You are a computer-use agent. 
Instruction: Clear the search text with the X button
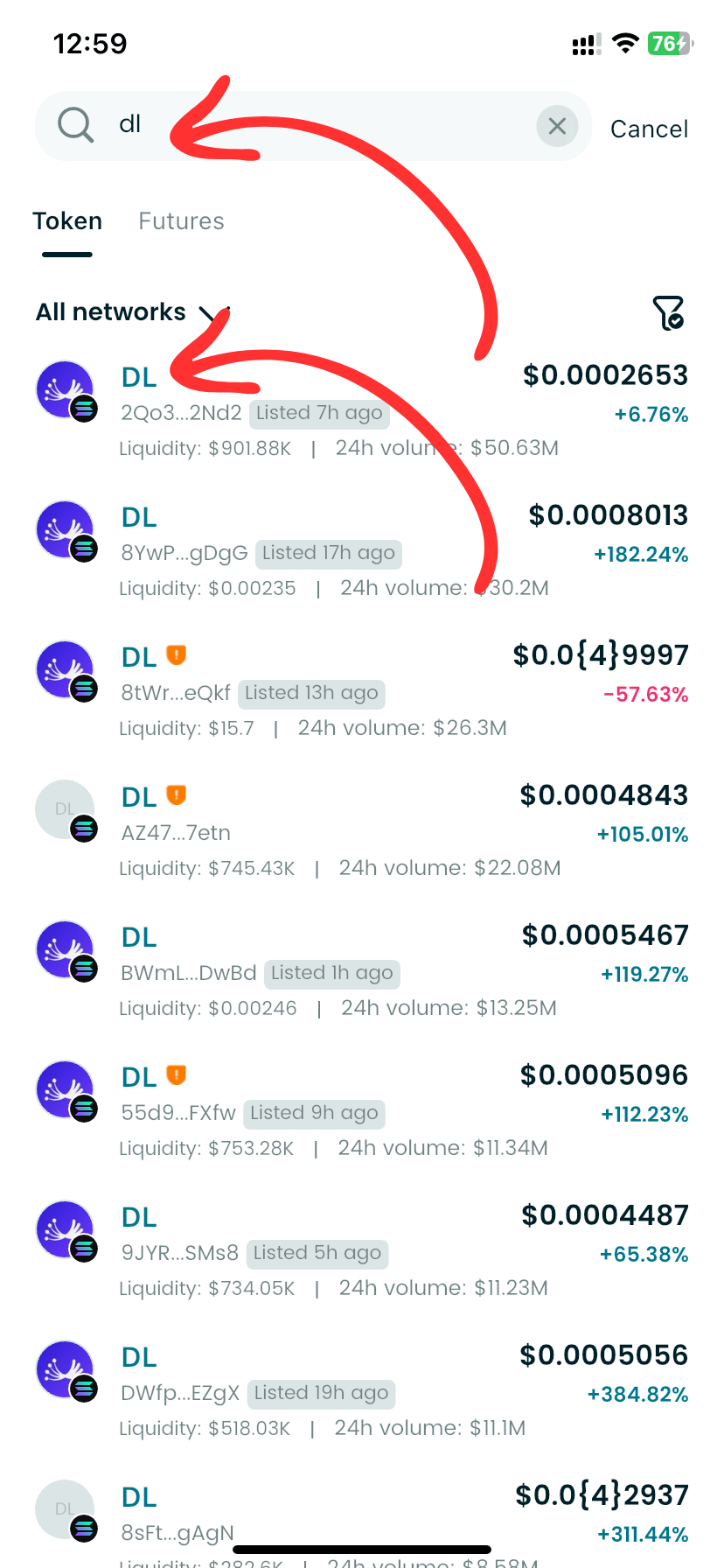tap(557, 127)
